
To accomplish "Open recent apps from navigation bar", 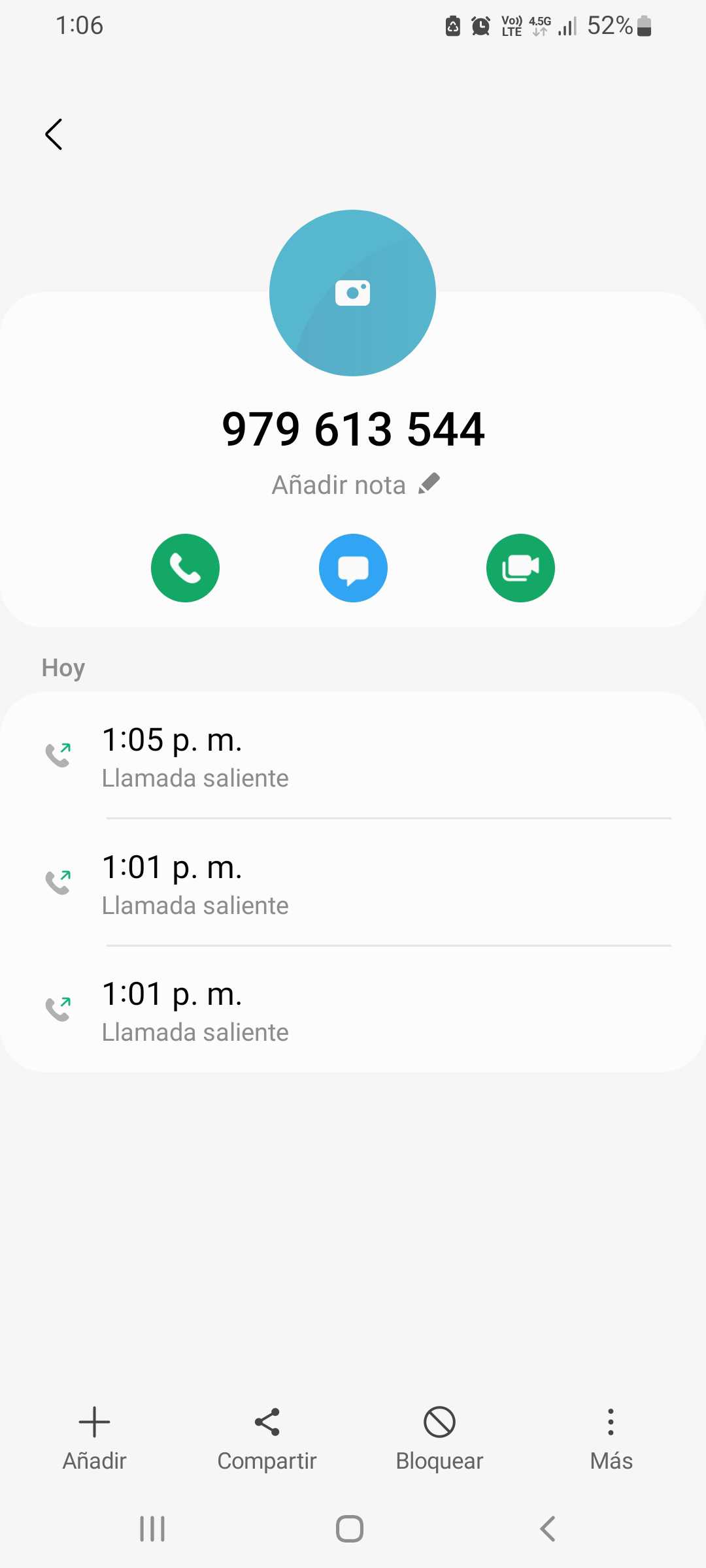I will click(x=152, y=1529).
